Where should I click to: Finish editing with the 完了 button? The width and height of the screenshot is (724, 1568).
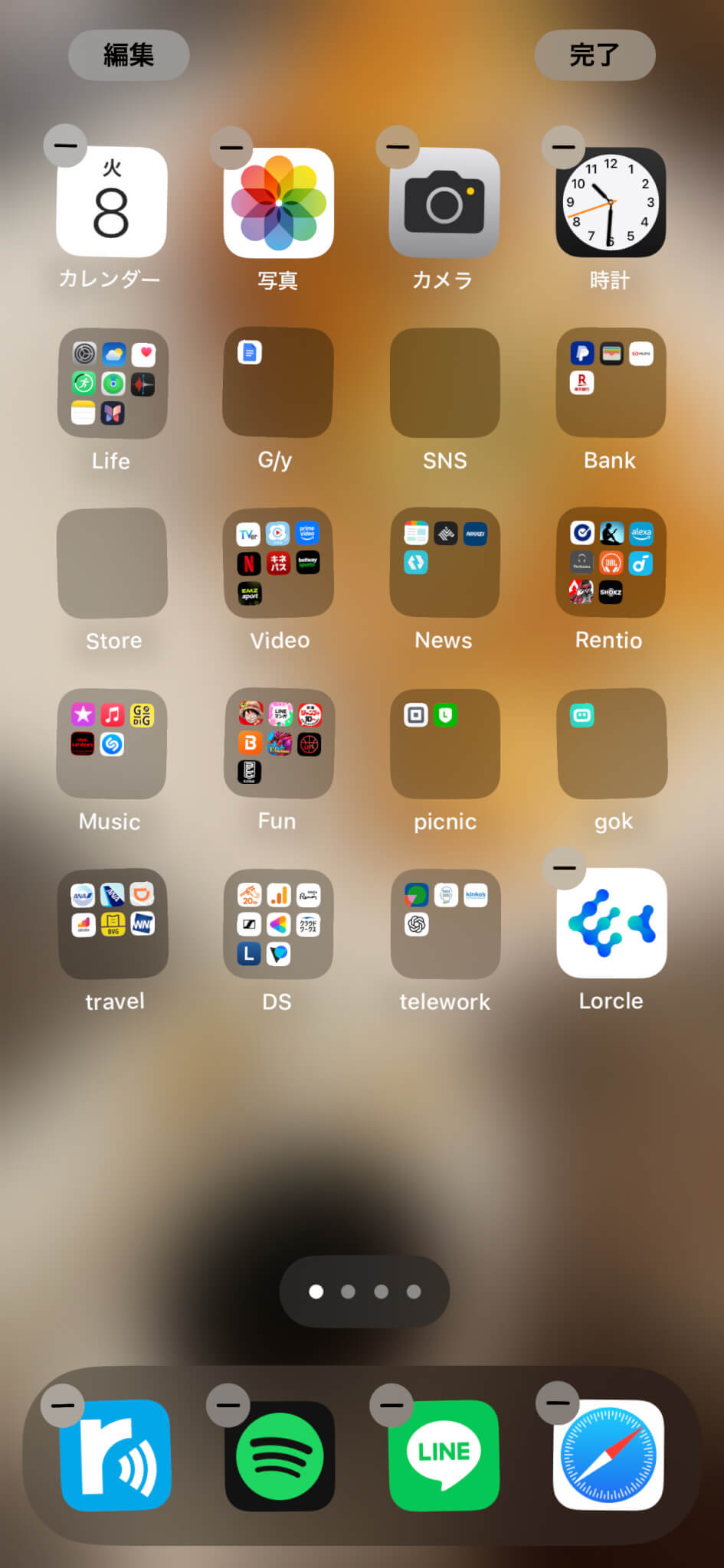[595, 55]
